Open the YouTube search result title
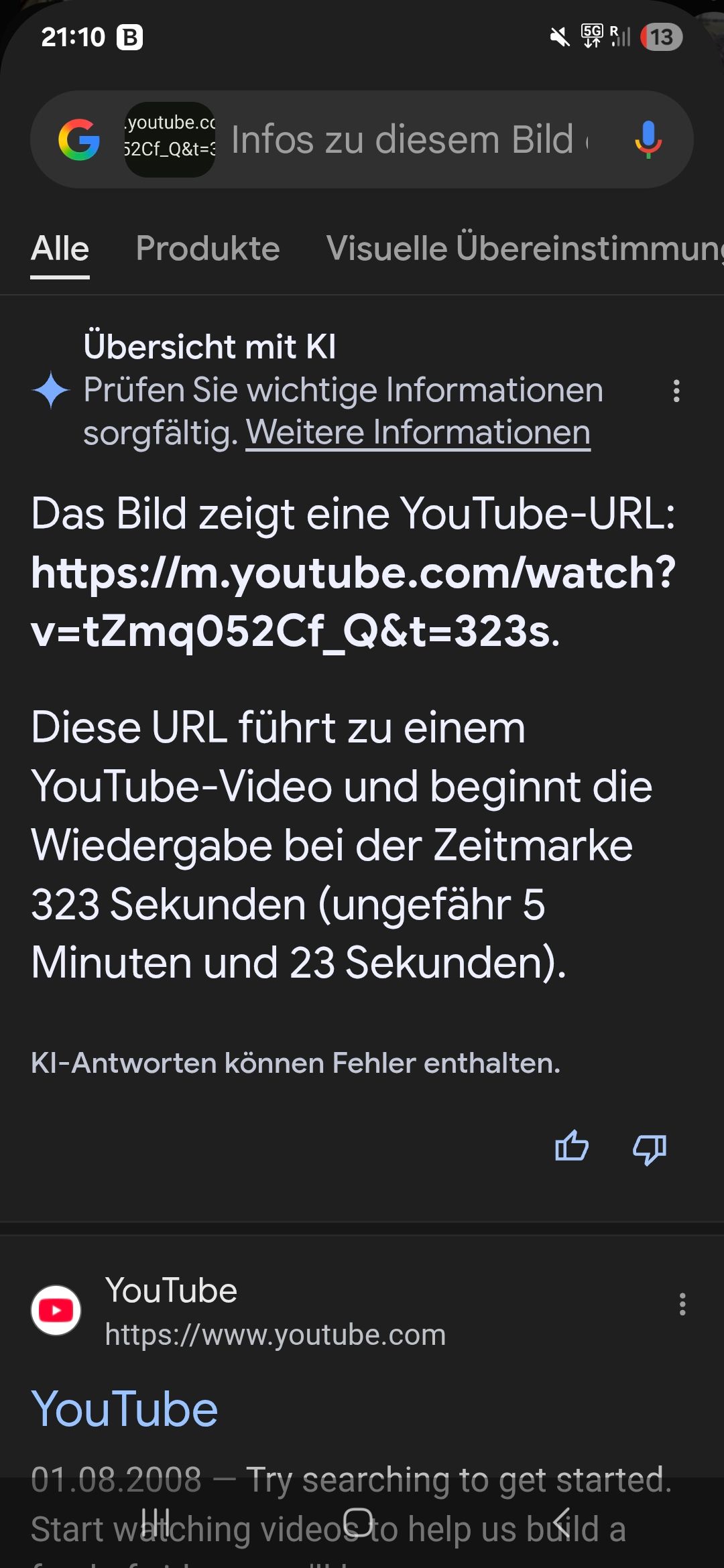The width and height of the screenshot is (724, 1568). tap(125, 1409)
